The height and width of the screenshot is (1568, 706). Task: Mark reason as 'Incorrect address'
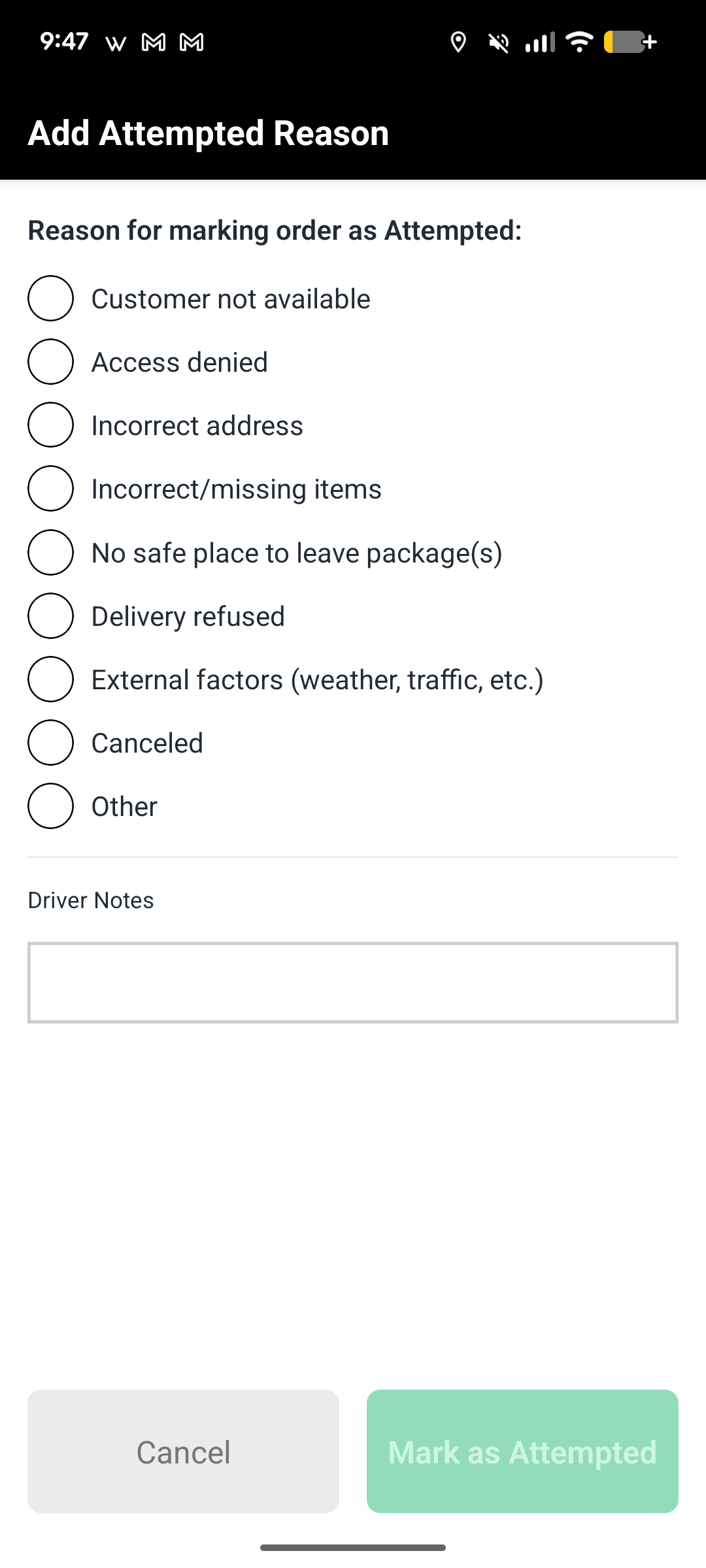click(x=50, y=425)
